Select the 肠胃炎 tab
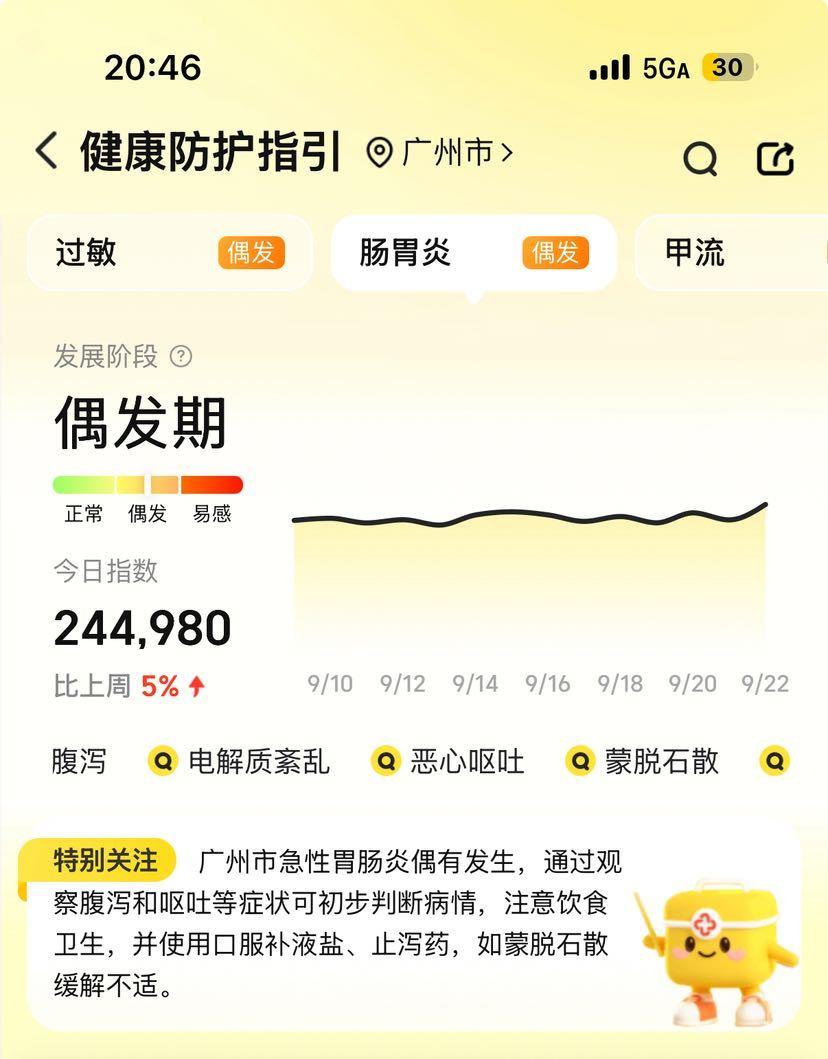This screenshot has width=828, height=1059. tap(472, 253)
